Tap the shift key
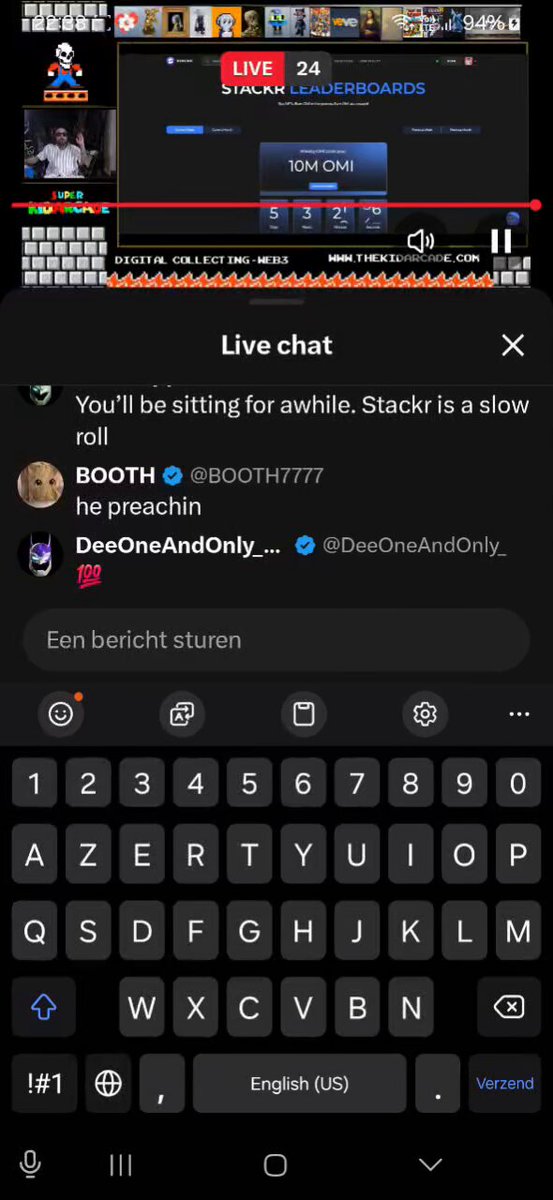Screen dimensions: 553x1200 click(43, 1008)
